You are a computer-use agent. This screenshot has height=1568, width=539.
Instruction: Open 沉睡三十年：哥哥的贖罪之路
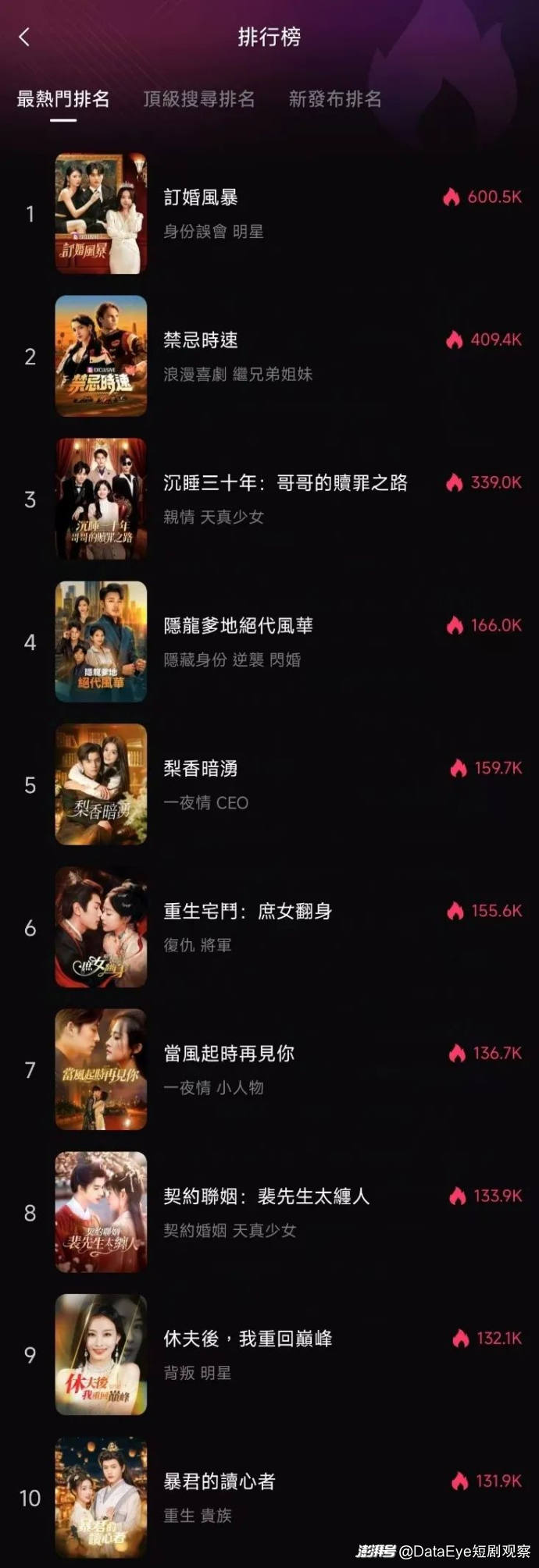click(285, 483)
